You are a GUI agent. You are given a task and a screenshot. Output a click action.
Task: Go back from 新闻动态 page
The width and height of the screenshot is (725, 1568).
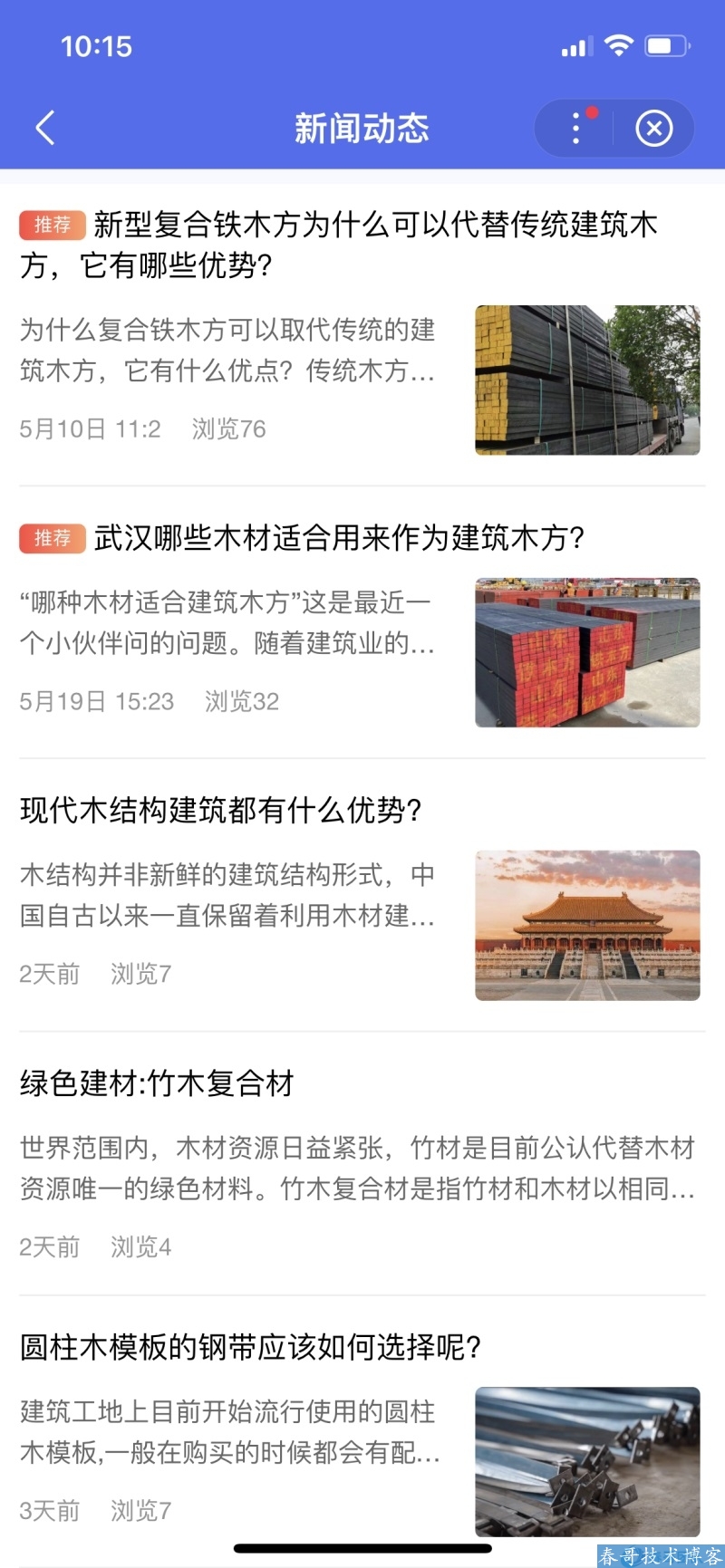point(45,128)
